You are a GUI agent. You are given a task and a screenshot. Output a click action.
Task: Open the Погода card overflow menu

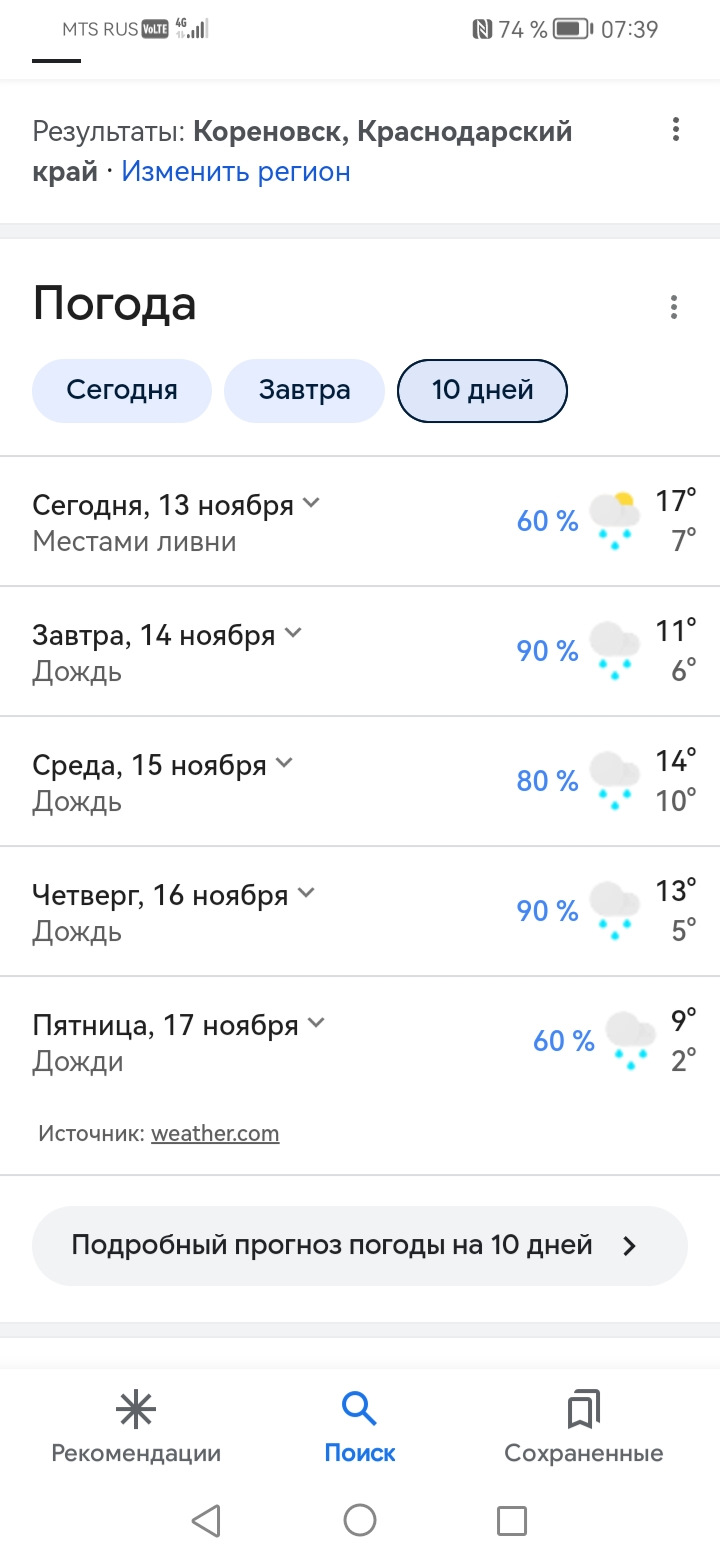[x=674, y=307]
